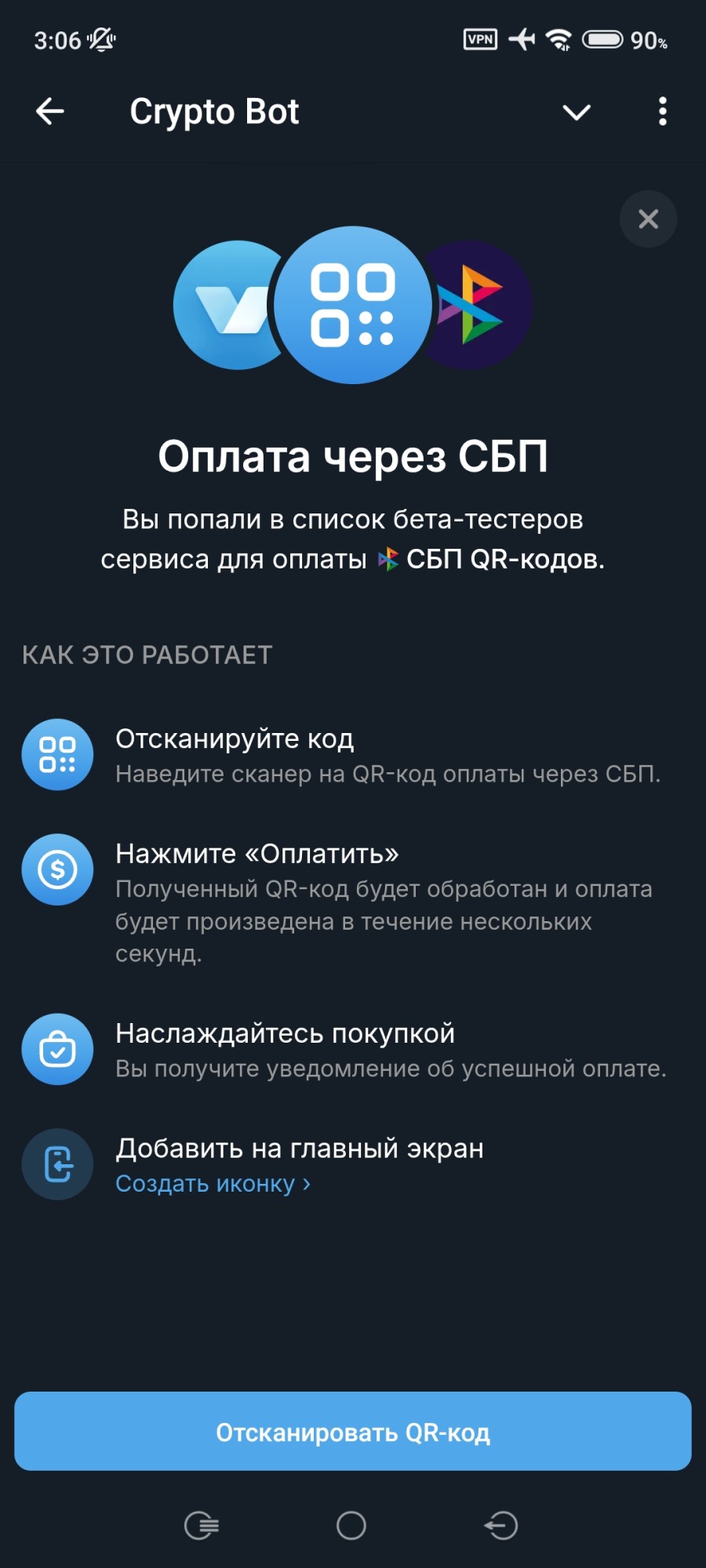
Task: Tap the system back button
Action: pos(500,1525)
